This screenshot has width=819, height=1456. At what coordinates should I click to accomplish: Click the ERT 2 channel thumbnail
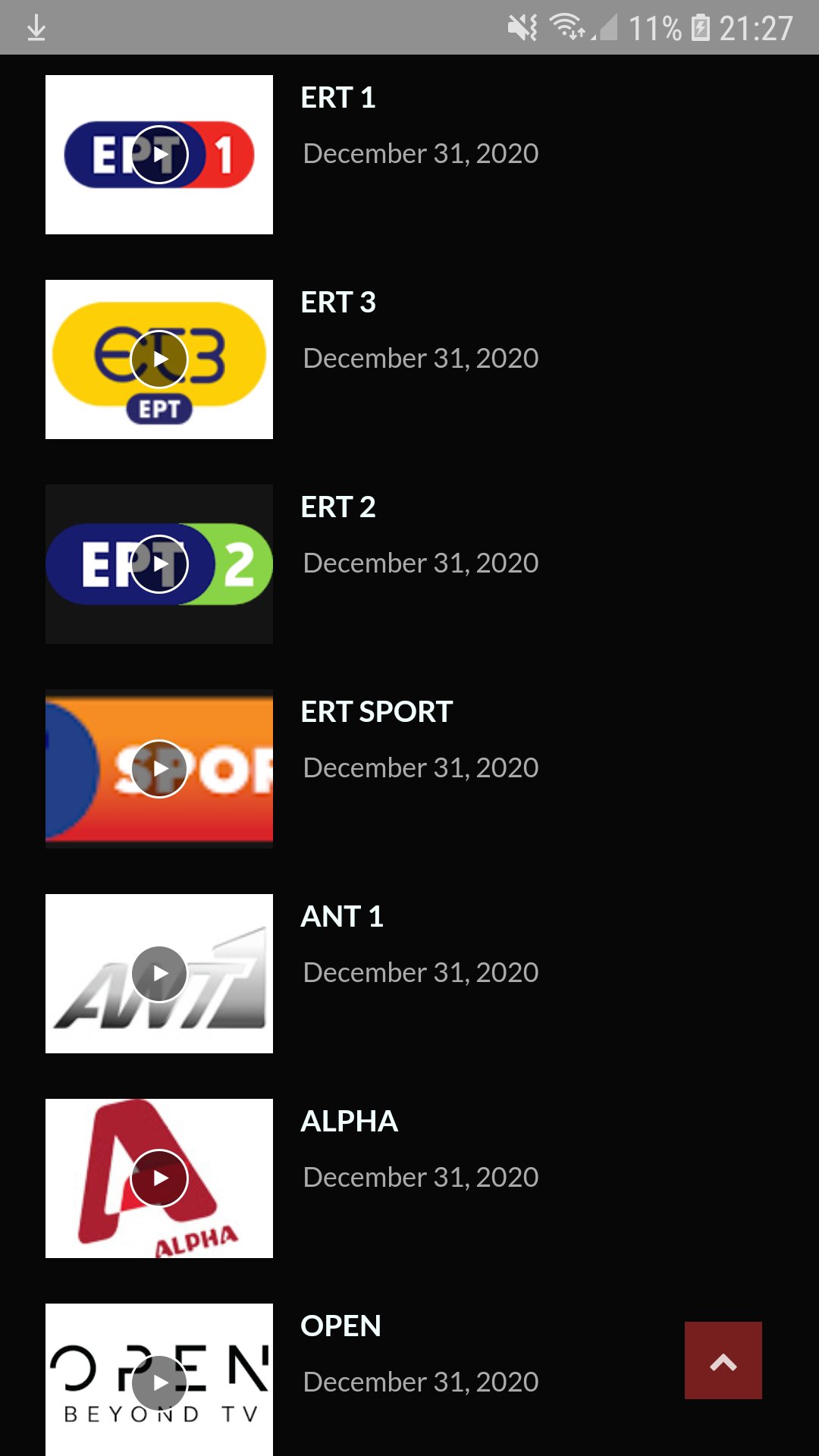coord(159,563)
